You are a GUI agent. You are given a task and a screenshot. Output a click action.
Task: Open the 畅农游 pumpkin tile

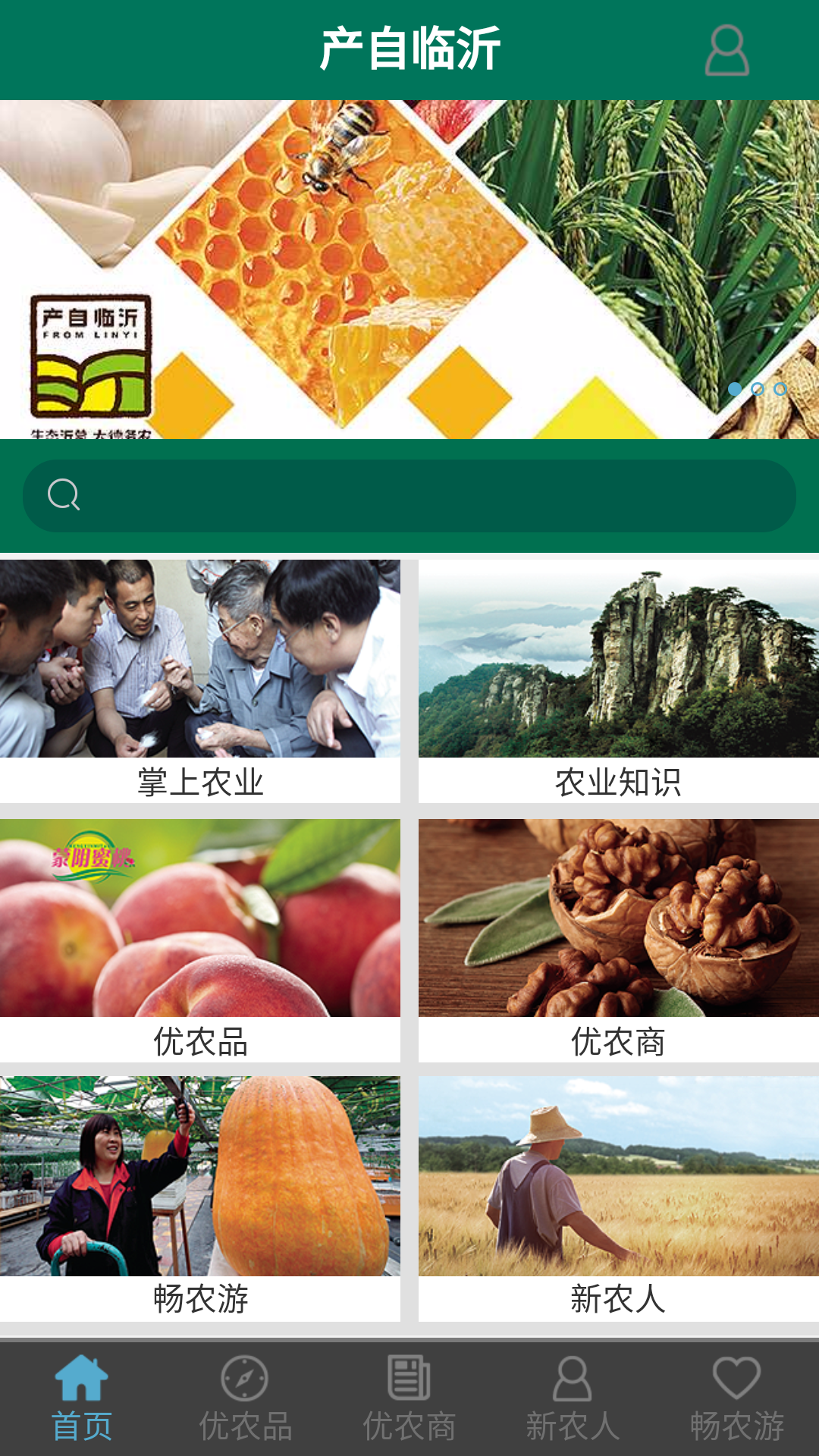[x=200, y=1197]
